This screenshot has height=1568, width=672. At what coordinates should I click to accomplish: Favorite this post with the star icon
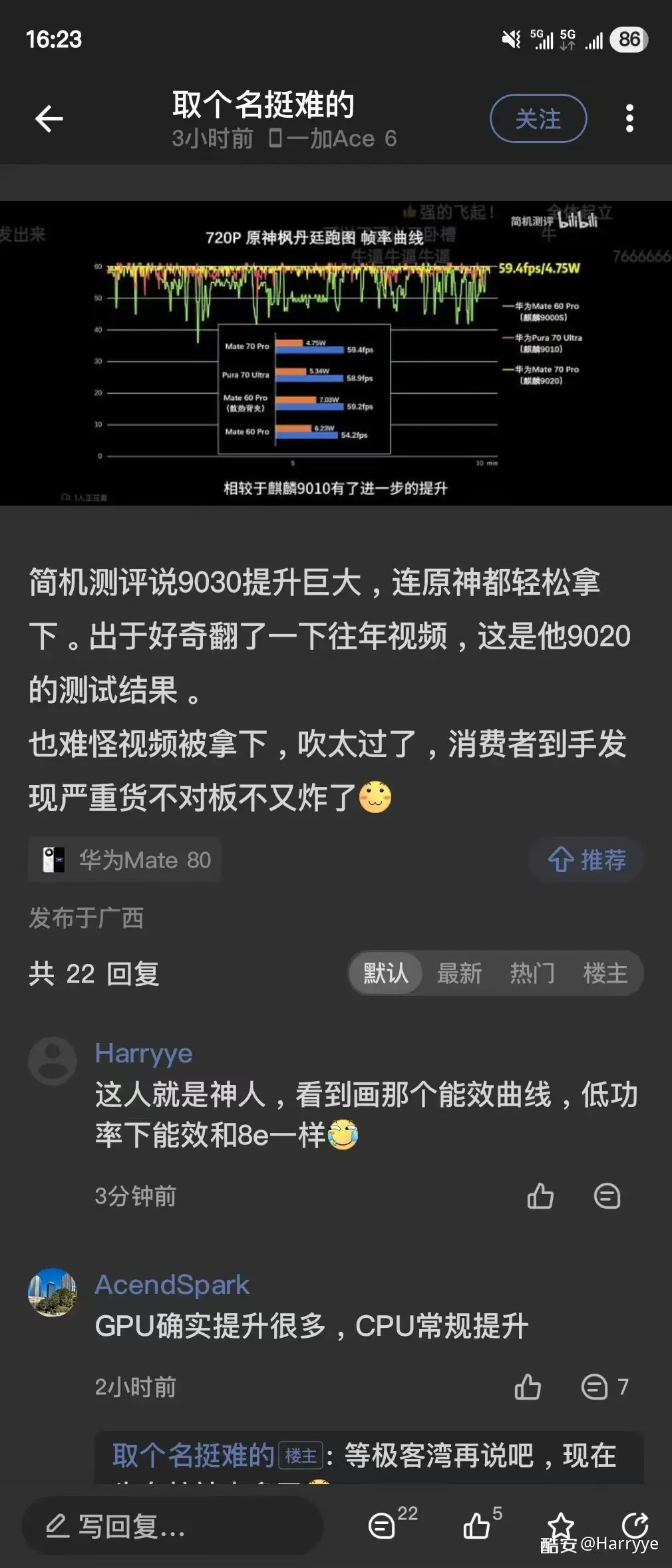tap(560, 1523)
